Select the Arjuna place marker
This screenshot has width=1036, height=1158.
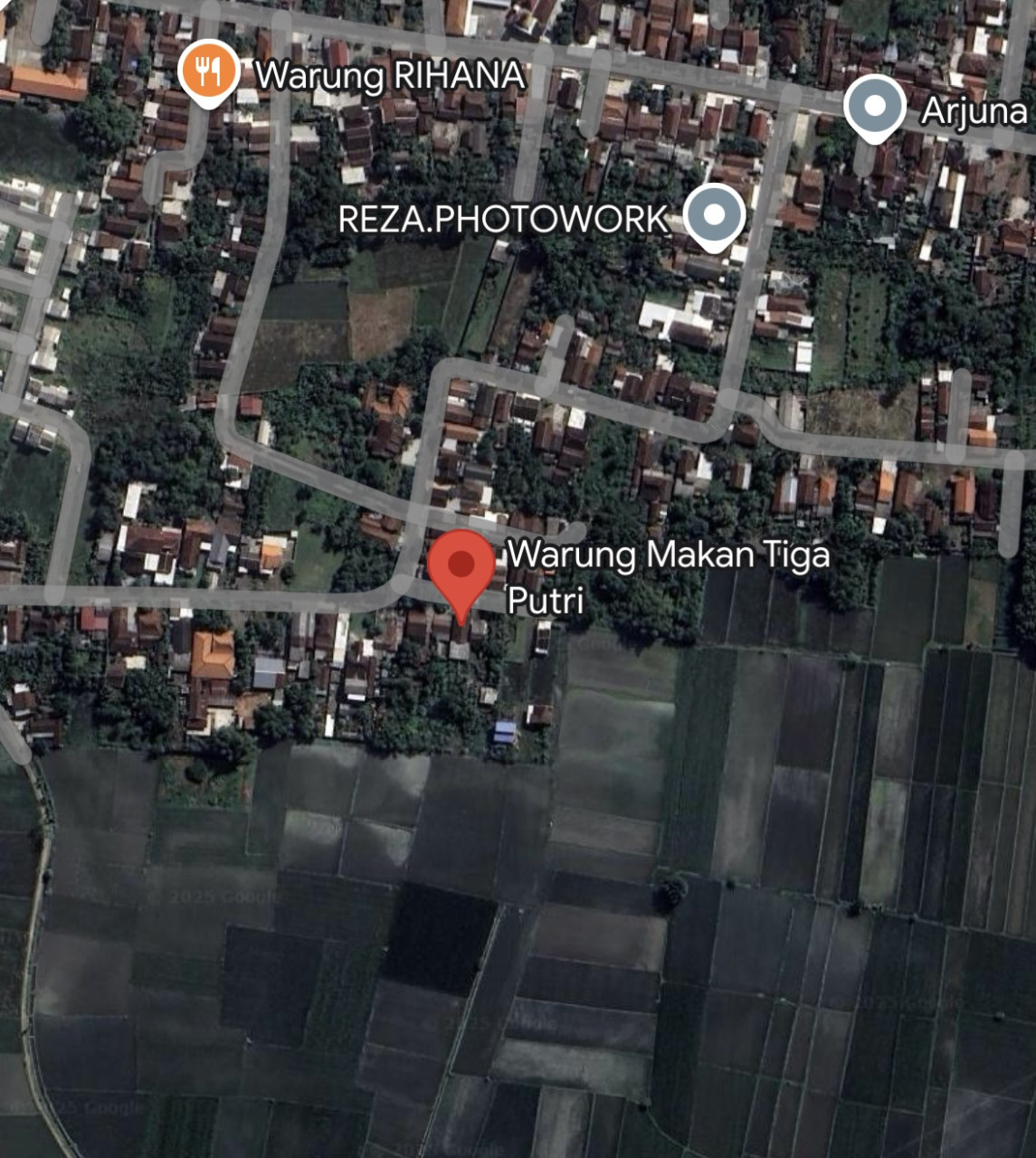click(874, 107)
